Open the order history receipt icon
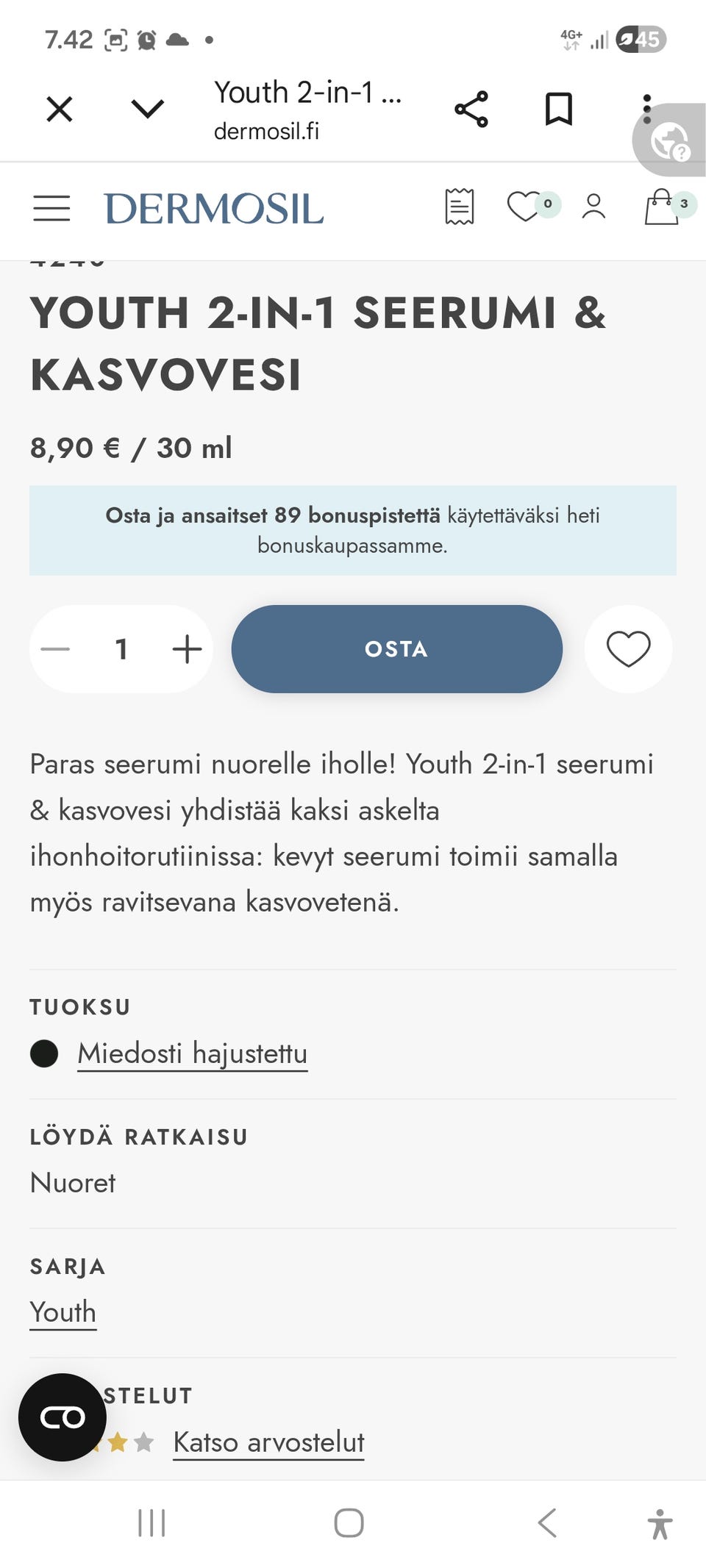 (x=458, y=207)
